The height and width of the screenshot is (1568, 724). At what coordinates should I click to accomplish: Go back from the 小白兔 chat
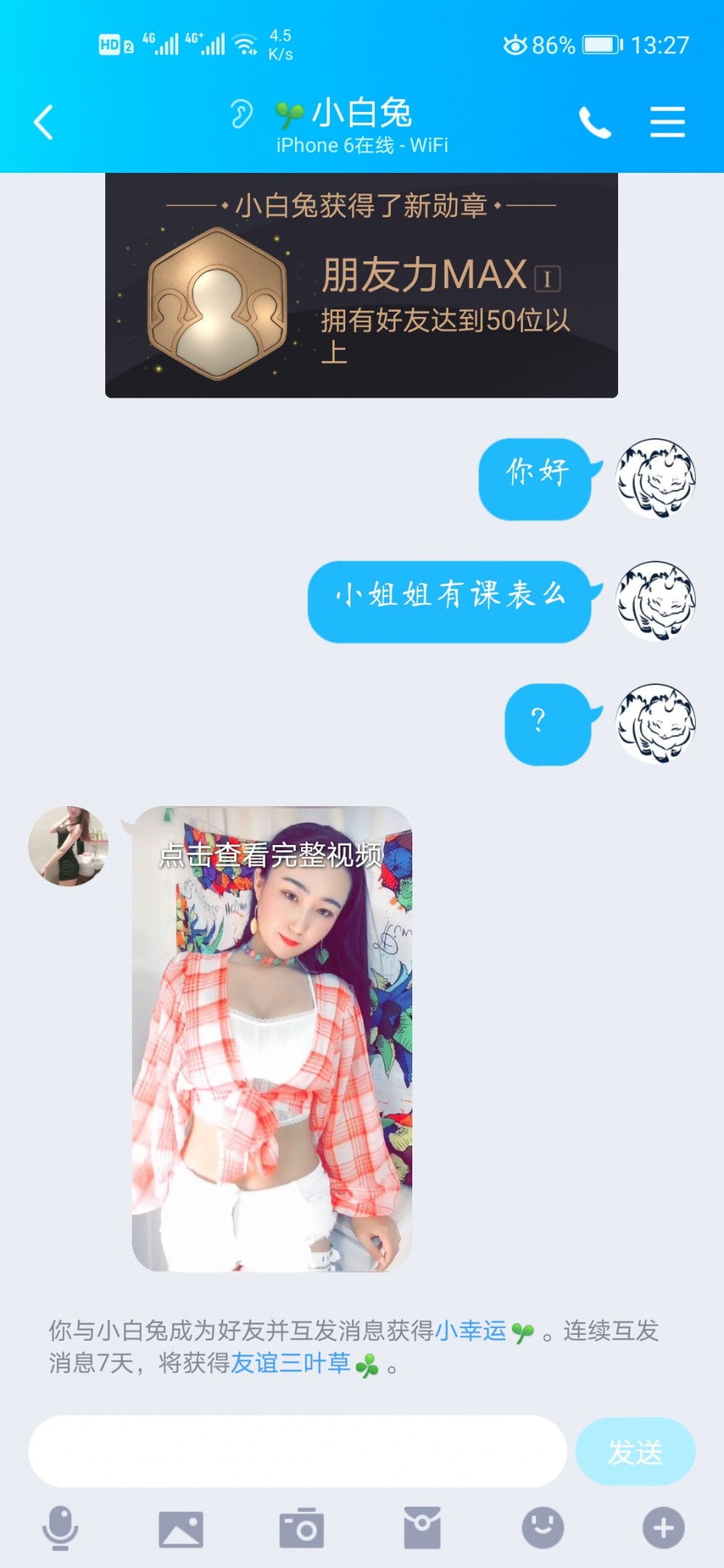tap(44, 122)
